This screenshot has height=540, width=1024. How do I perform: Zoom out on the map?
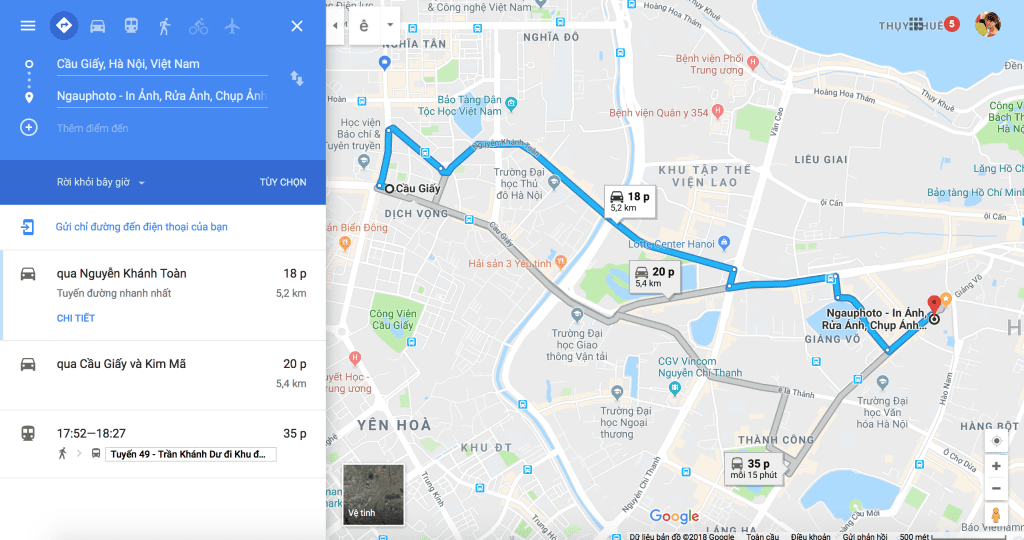pos(996,489)
